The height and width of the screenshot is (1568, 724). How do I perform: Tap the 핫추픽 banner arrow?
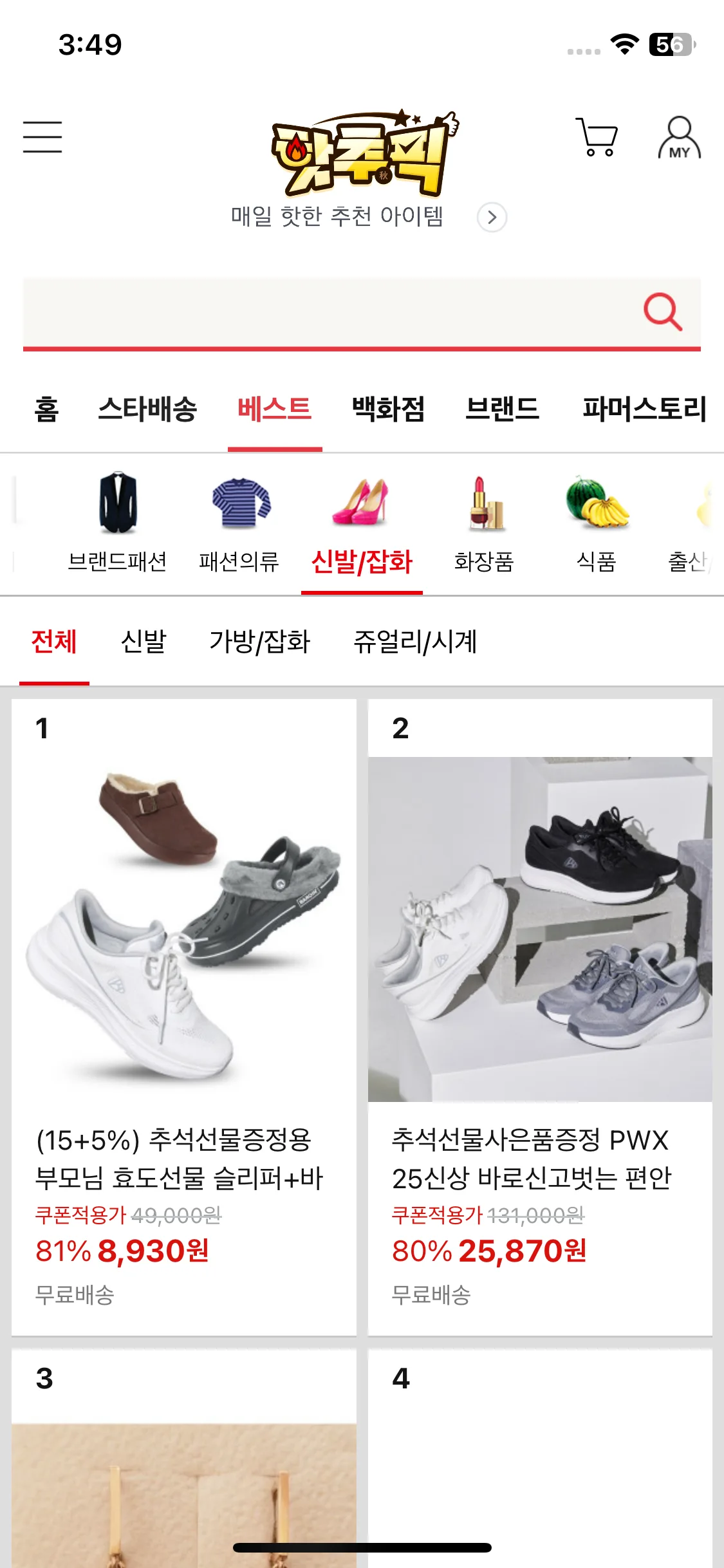coord(492,218)
